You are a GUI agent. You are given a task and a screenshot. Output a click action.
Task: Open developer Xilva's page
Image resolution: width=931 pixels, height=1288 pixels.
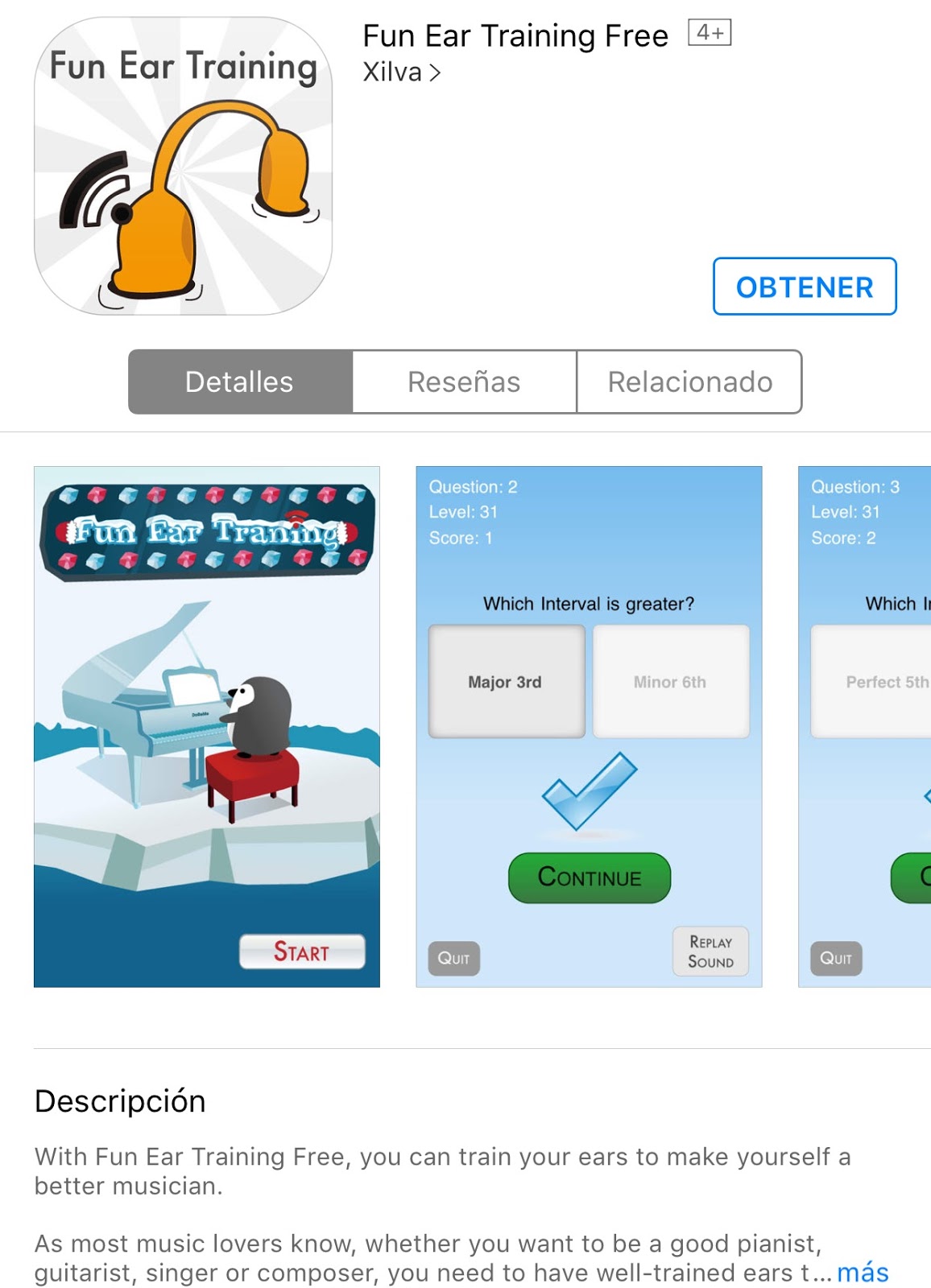401,72
